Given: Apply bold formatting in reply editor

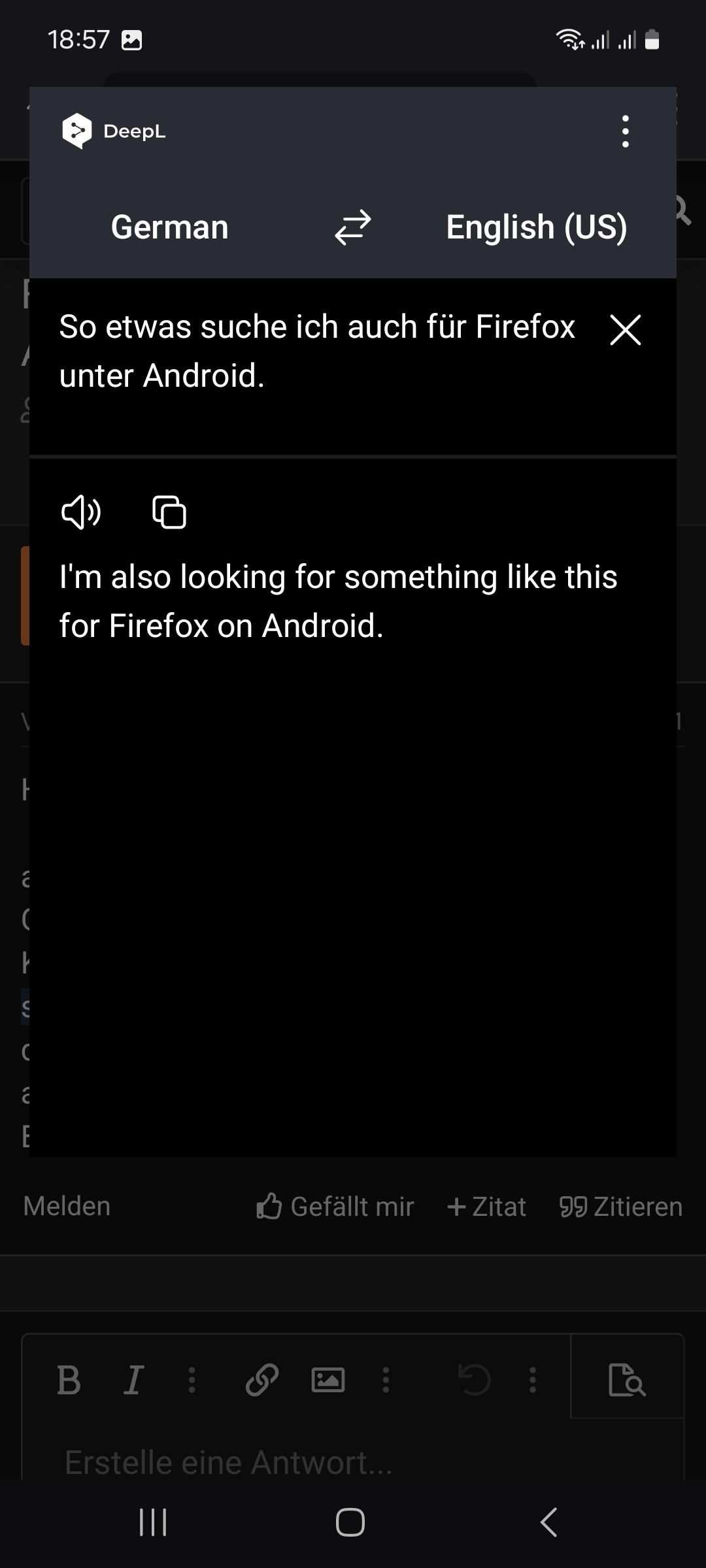Looking at the screenshot, I should click(x=69, y=1380).
